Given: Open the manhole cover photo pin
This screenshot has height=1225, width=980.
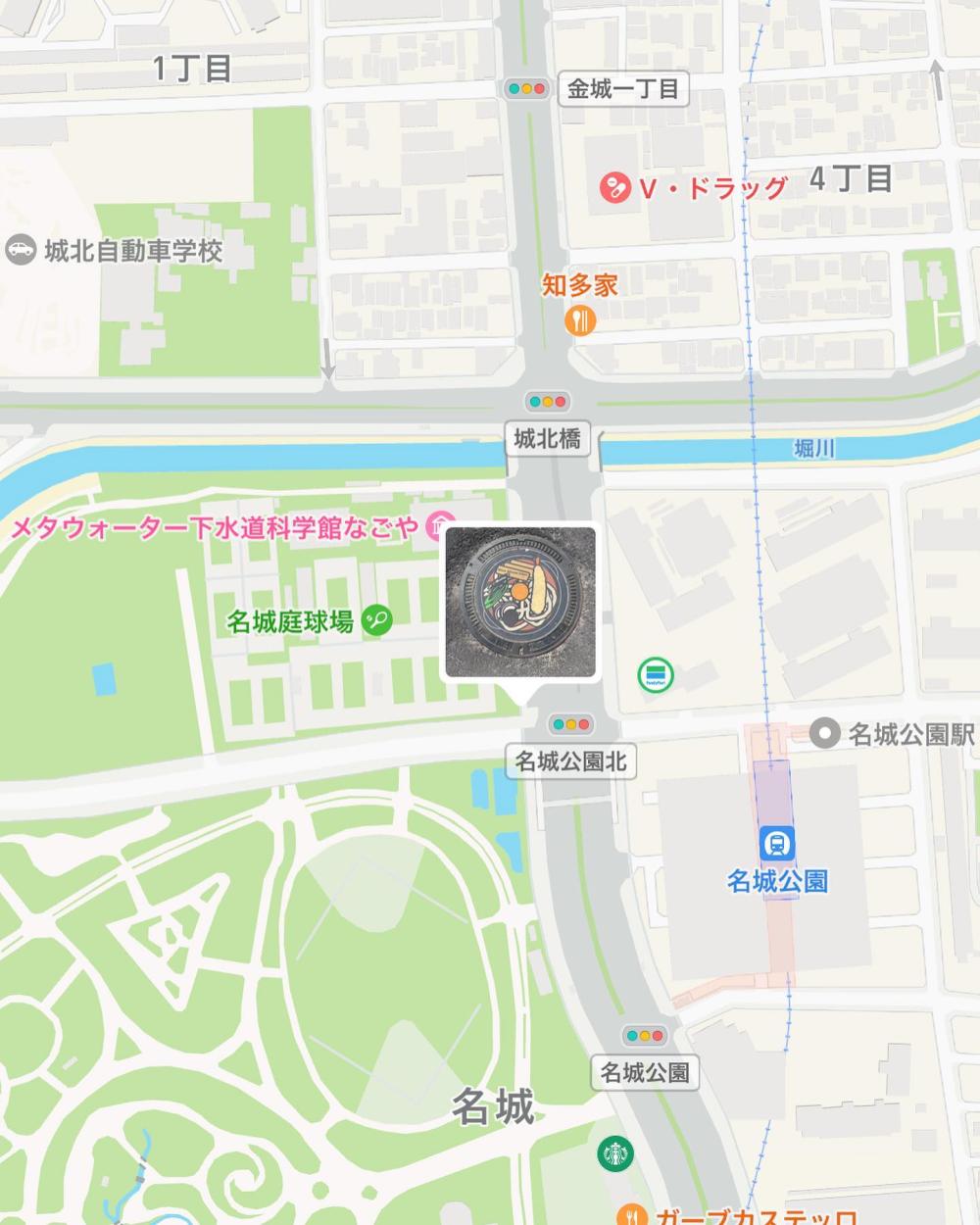Looking at the screenshot, I should (520, 602).
